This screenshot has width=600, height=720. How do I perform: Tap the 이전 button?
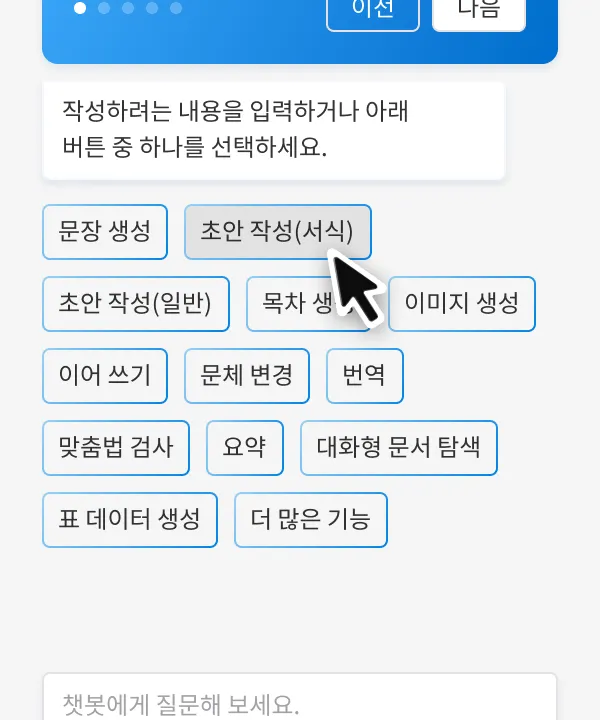[373, 11]
